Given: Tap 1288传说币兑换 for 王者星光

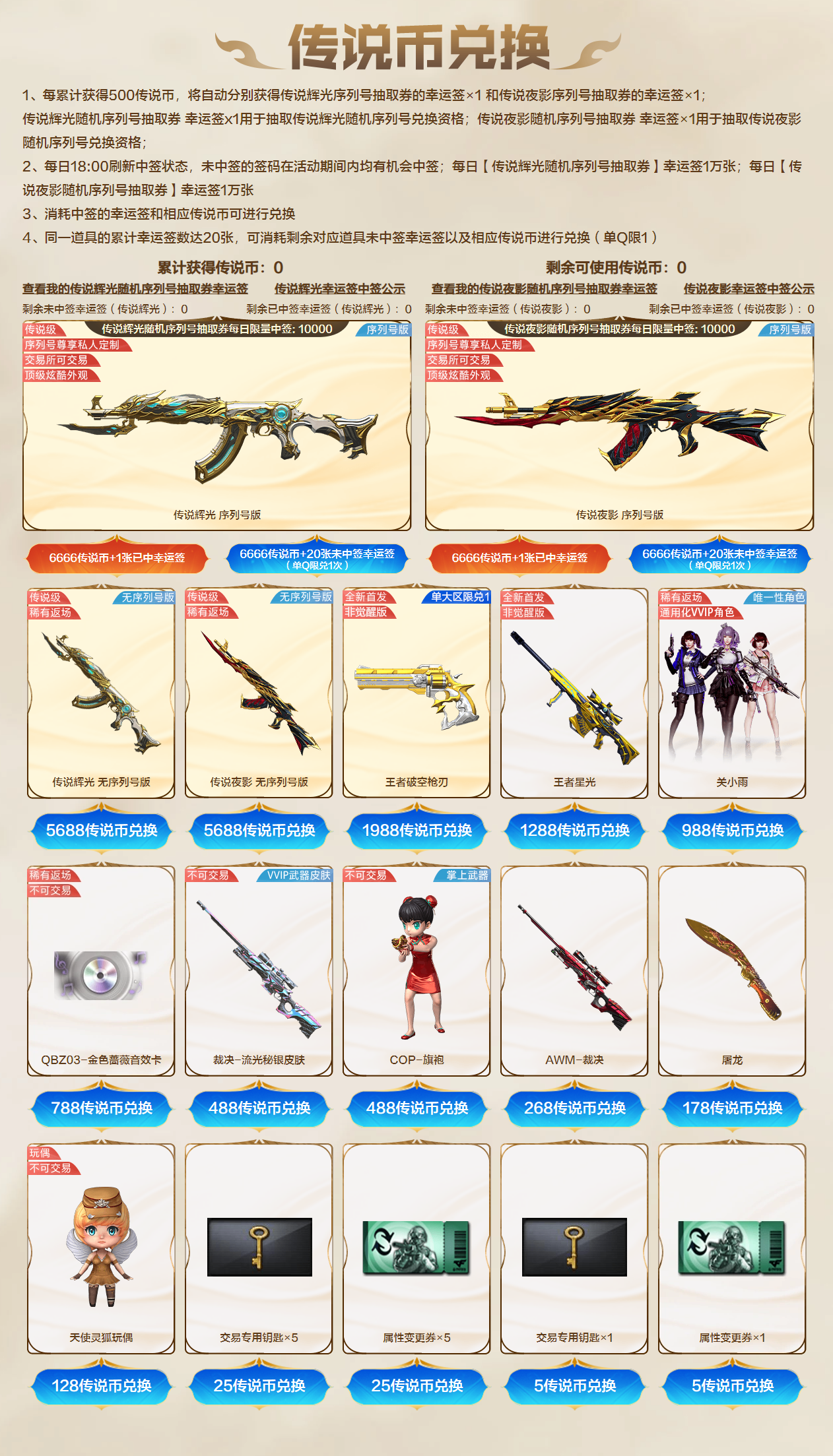Looking at the screenshot, I should [575, 831].
